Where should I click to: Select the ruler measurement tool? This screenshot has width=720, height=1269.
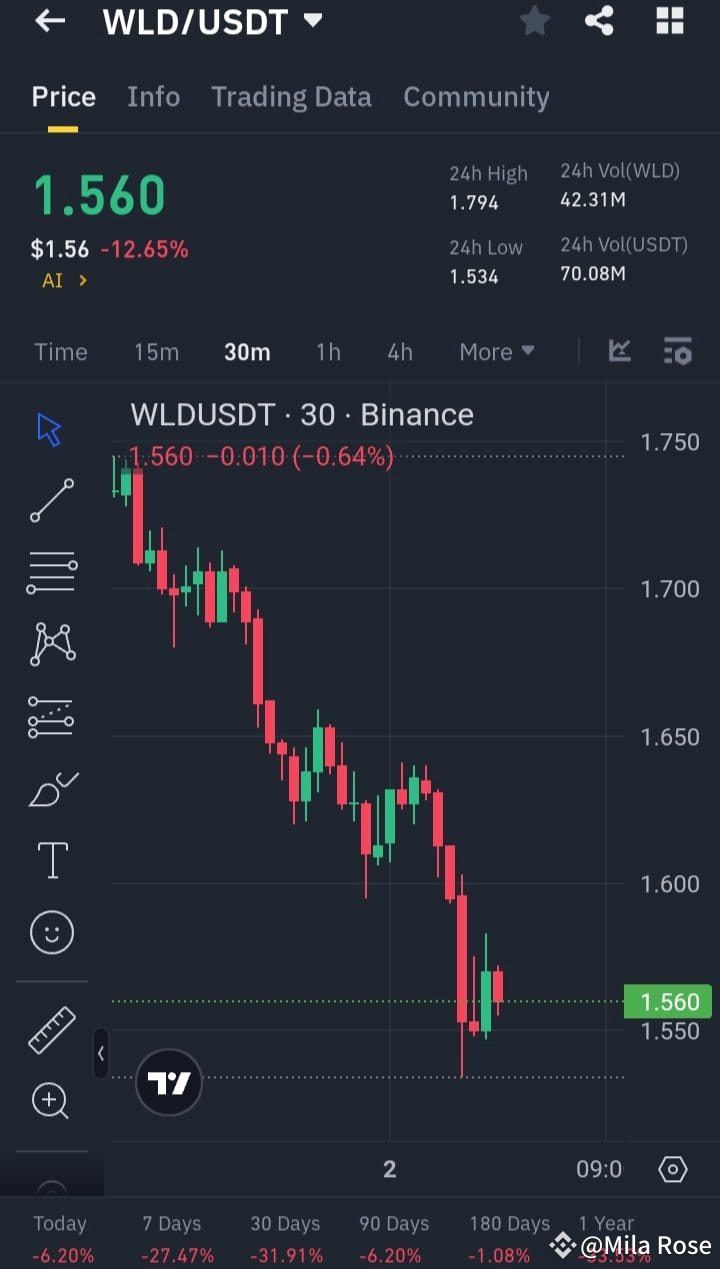point(50,1029)
